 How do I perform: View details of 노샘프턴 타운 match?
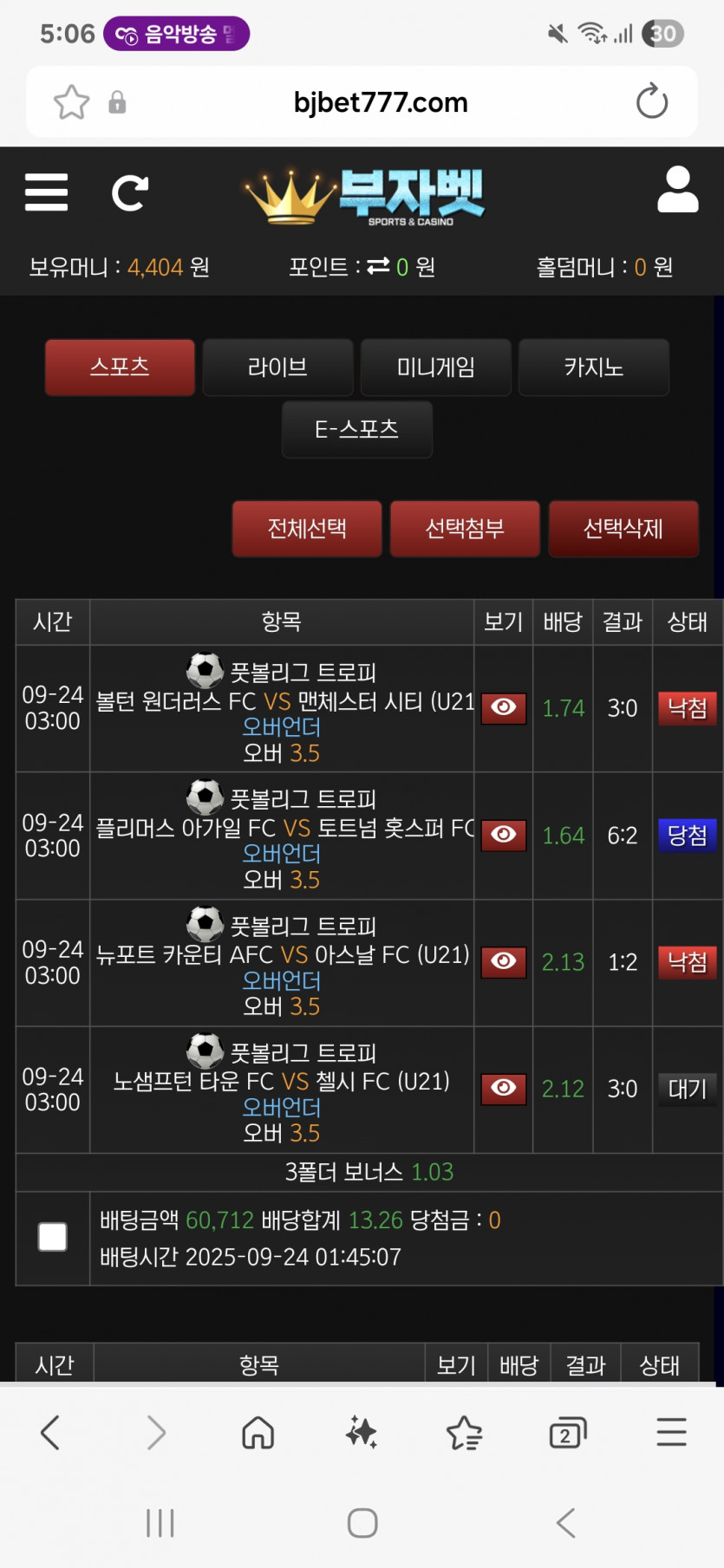[504, 1089]
